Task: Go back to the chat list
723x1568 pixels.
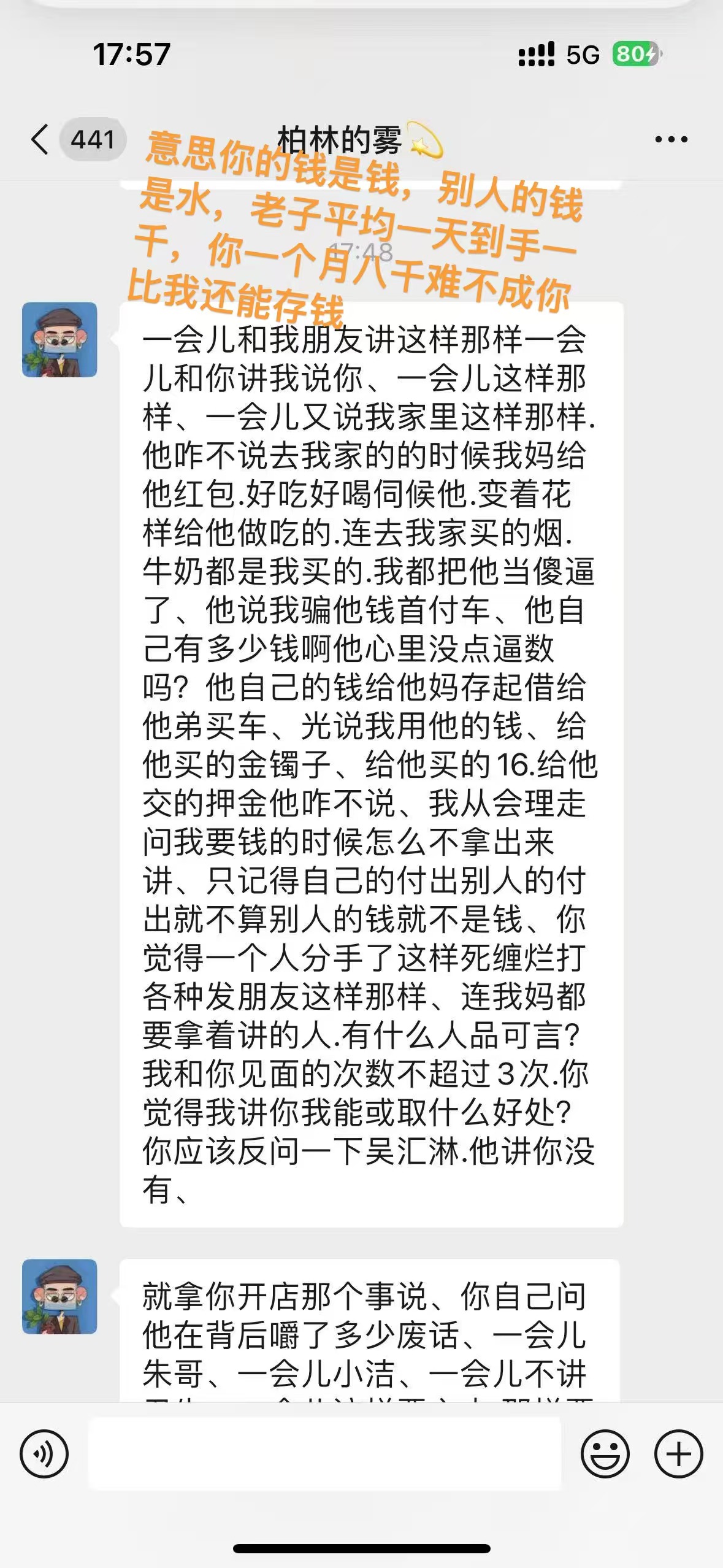Action: (x=40, y=139)
